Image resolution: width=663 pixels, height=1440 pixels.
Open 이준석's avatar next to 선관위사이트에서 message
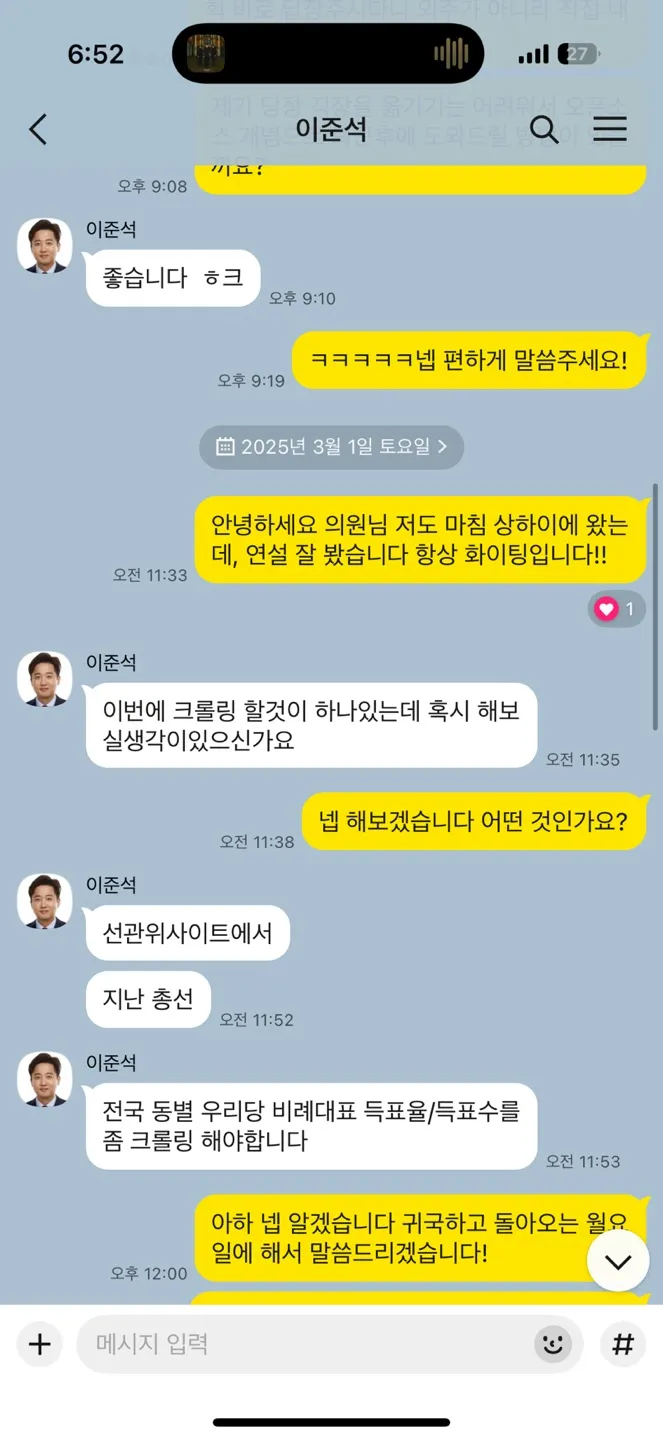pyautogui.click(x=45, y=901)
